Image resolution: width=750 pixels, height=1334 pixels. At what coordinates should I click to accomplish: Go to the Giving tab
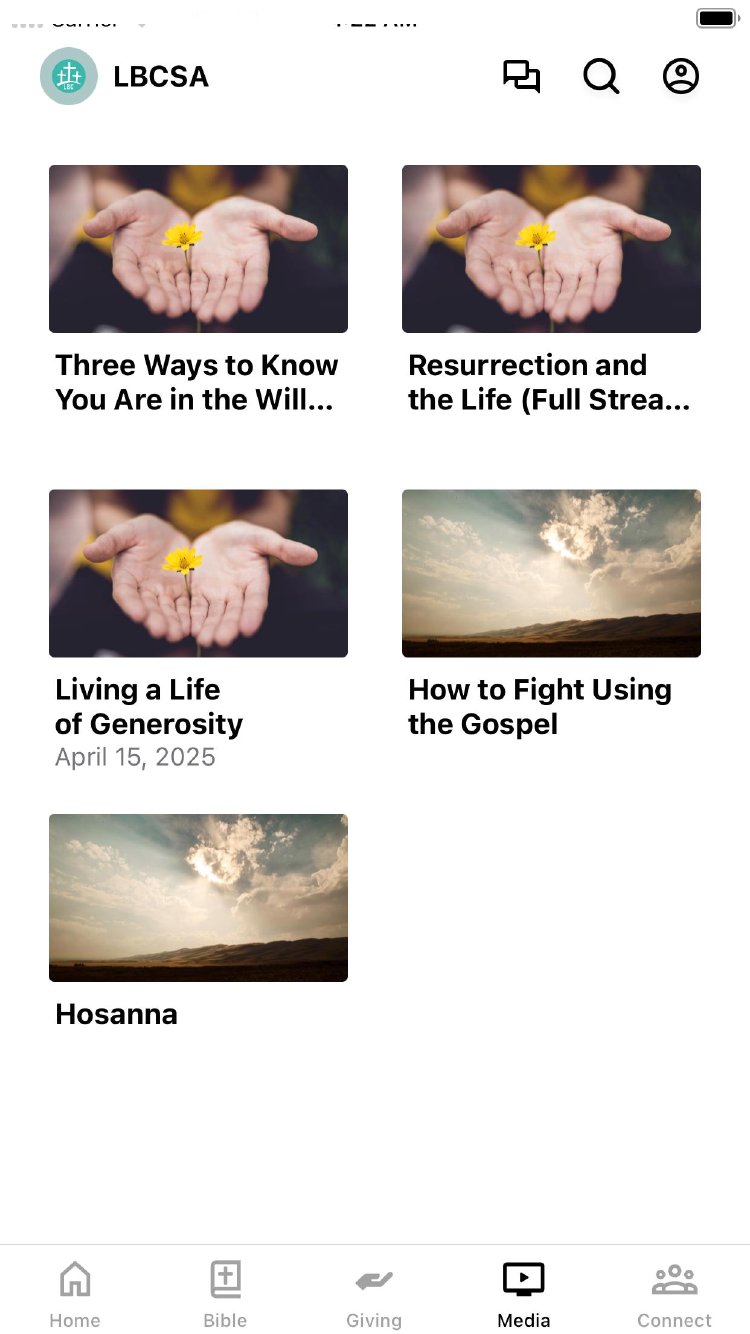(x=374, y=1293)
